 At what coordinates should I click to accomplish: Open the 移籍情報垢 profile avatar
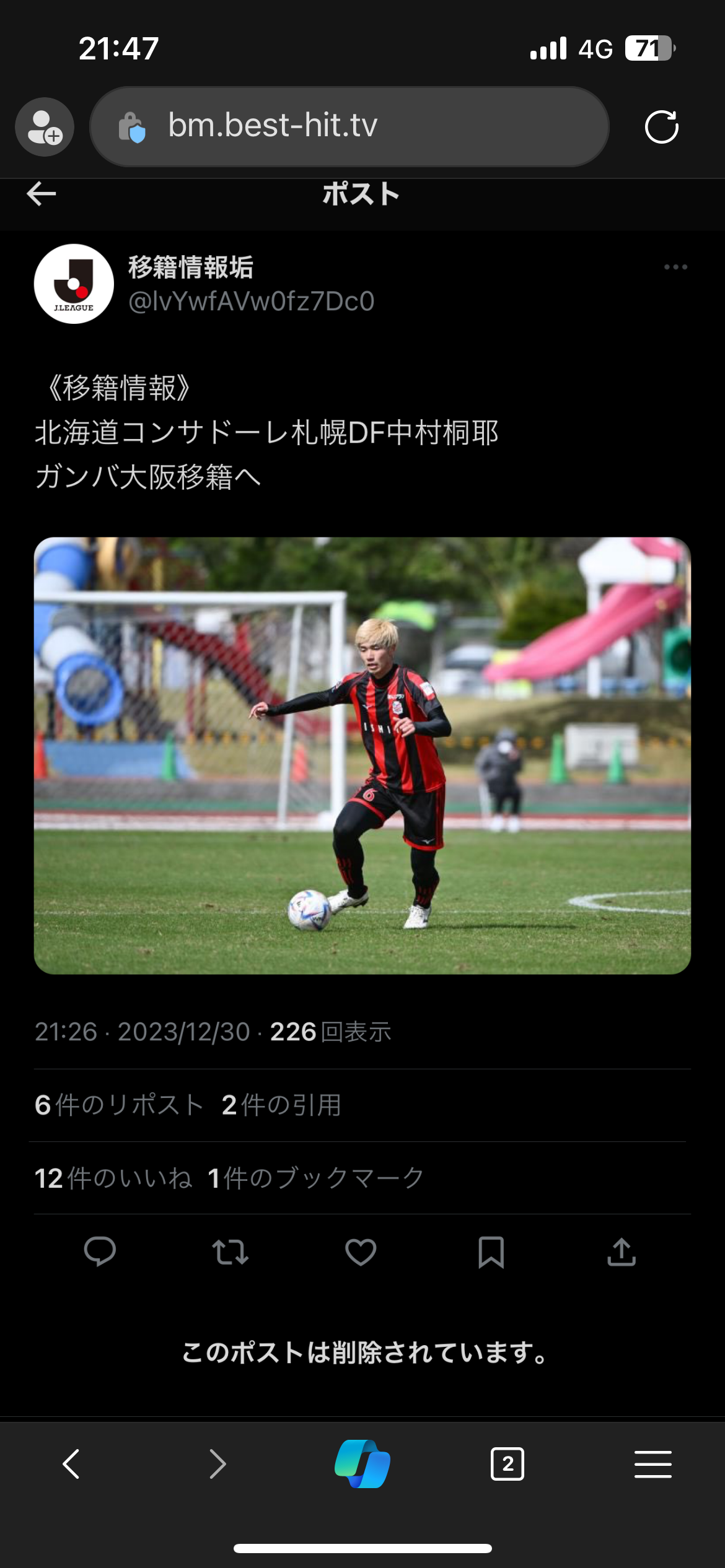(x=74, y=284)
